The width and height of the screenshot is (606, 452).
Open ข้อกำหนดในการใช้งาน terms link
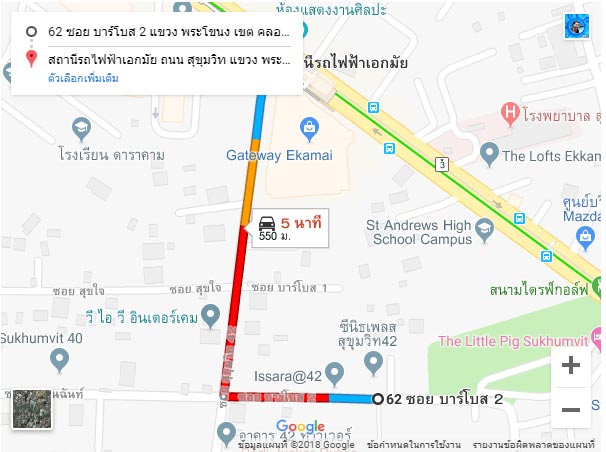click(x=413, y=444)
